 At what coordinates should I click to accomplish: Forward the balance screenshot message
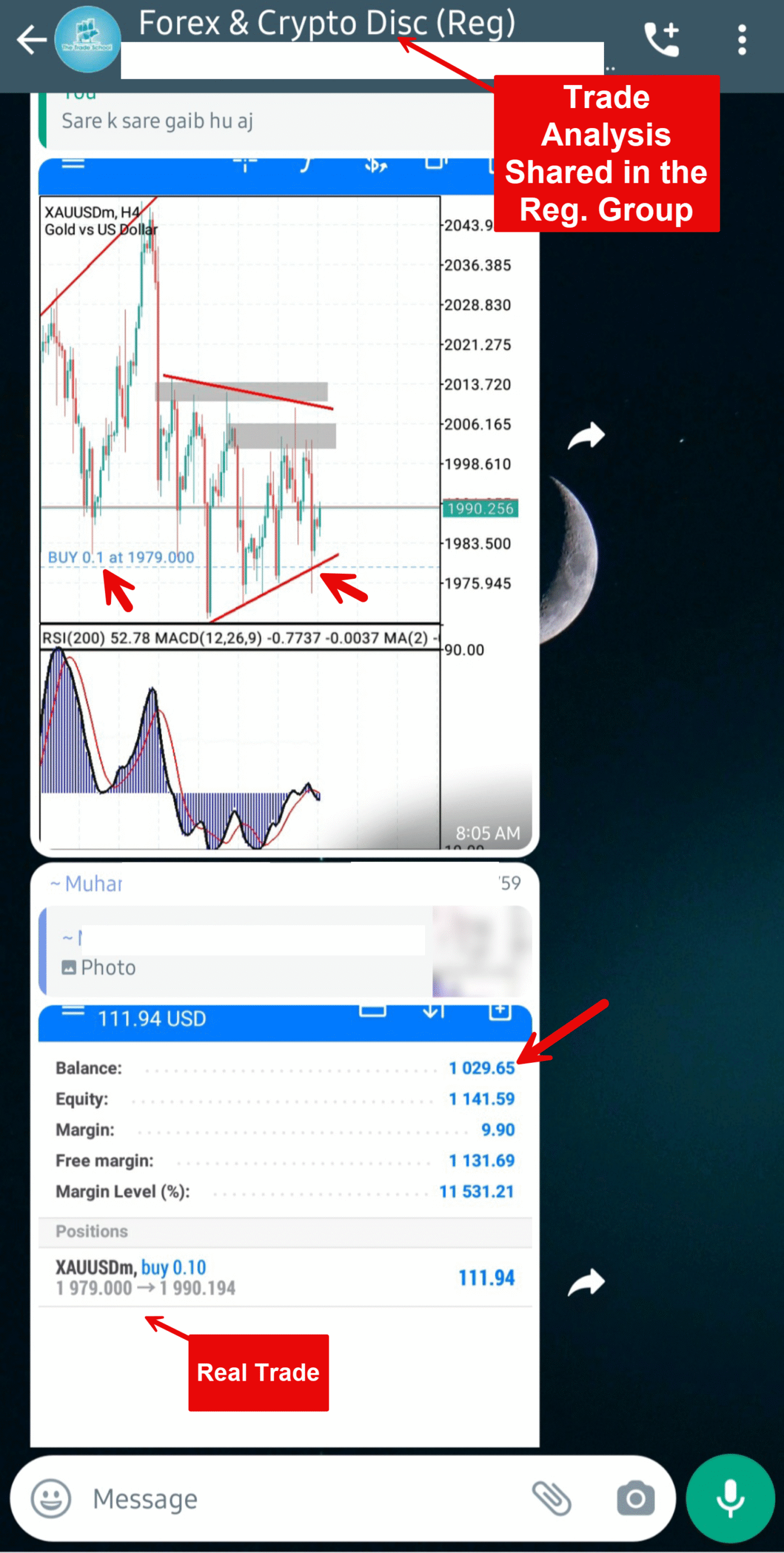click(586, 1282)
